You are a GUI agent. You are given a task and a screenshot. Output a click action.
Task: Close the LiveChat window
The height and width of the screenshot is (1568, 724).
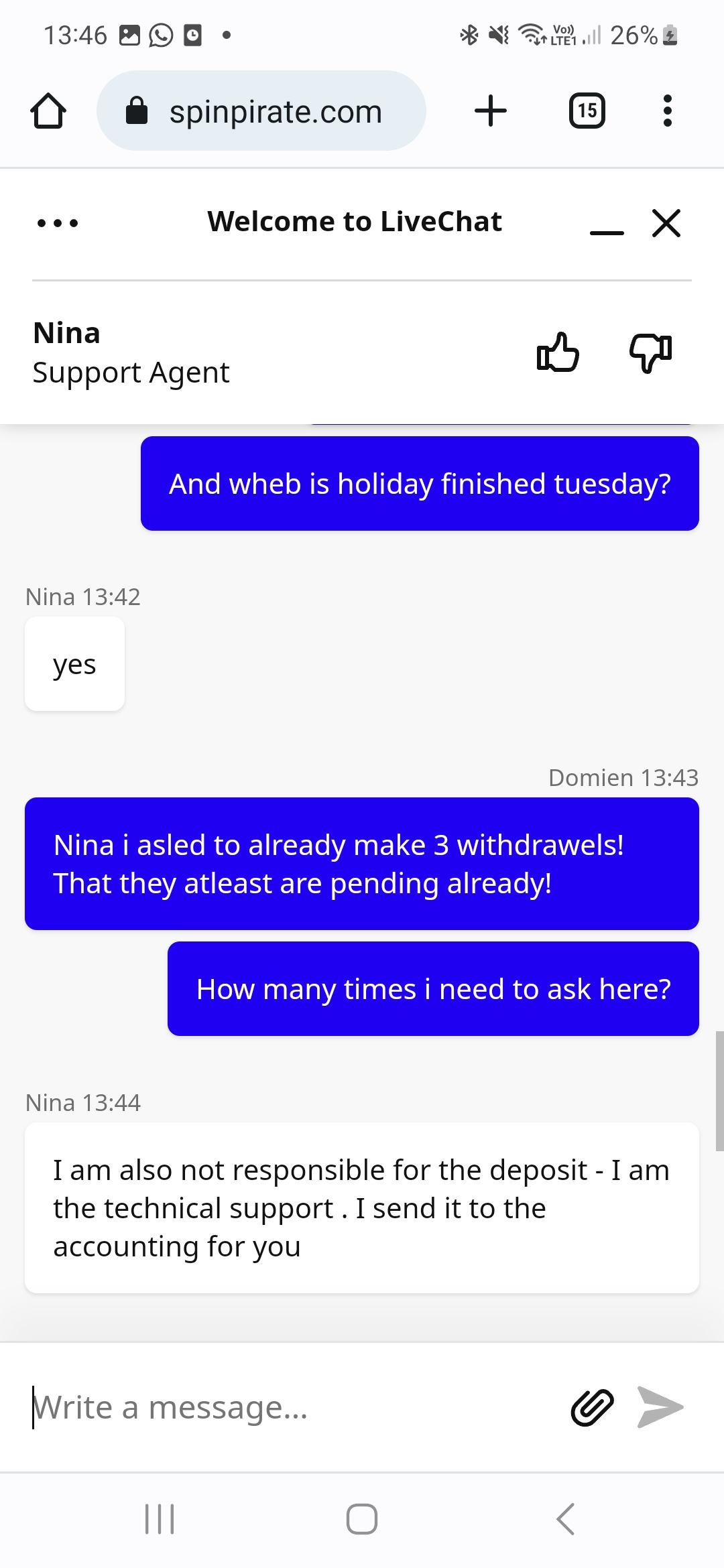tap(666, 222)
